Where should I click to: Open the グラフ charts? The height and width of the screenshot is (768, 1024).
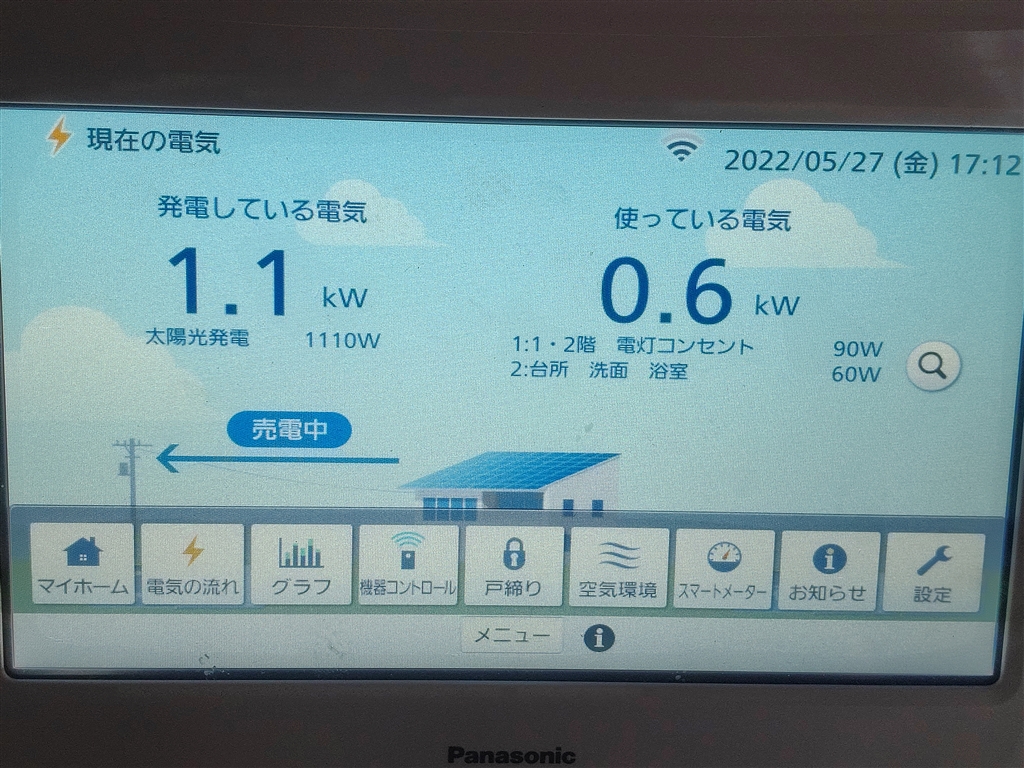point(301,565)
